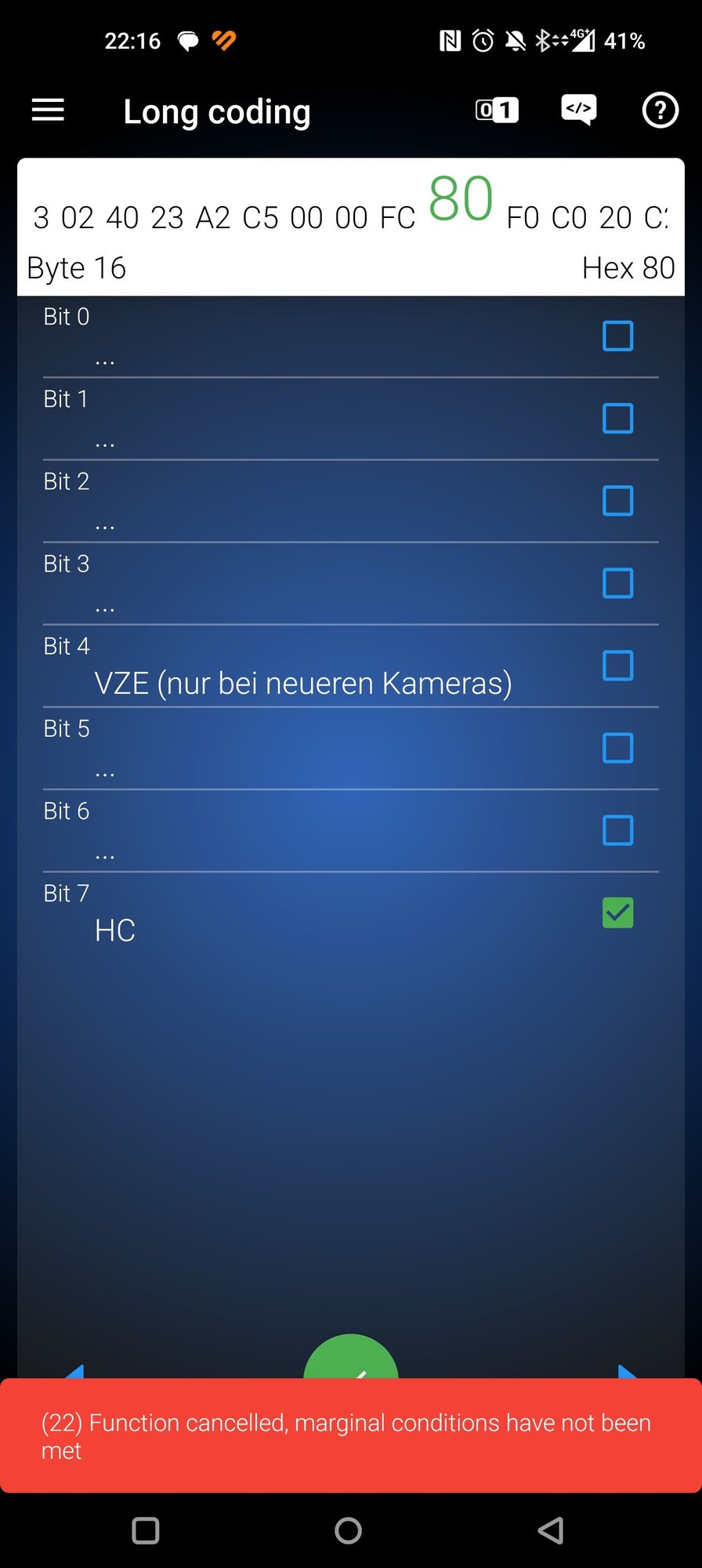702x1568 pixels.
Task: Select the Bit 3 checkbox
Action: (x=617, y=583)
